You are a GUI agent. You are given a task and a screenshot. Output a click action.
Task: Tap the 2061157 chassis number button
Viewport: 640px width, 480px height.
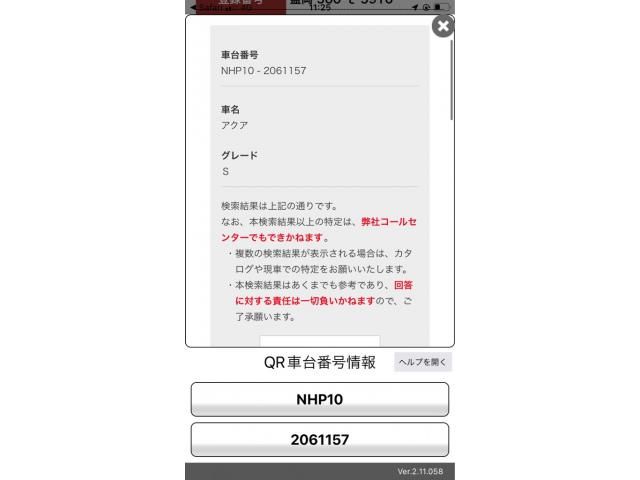click(319, 439)
